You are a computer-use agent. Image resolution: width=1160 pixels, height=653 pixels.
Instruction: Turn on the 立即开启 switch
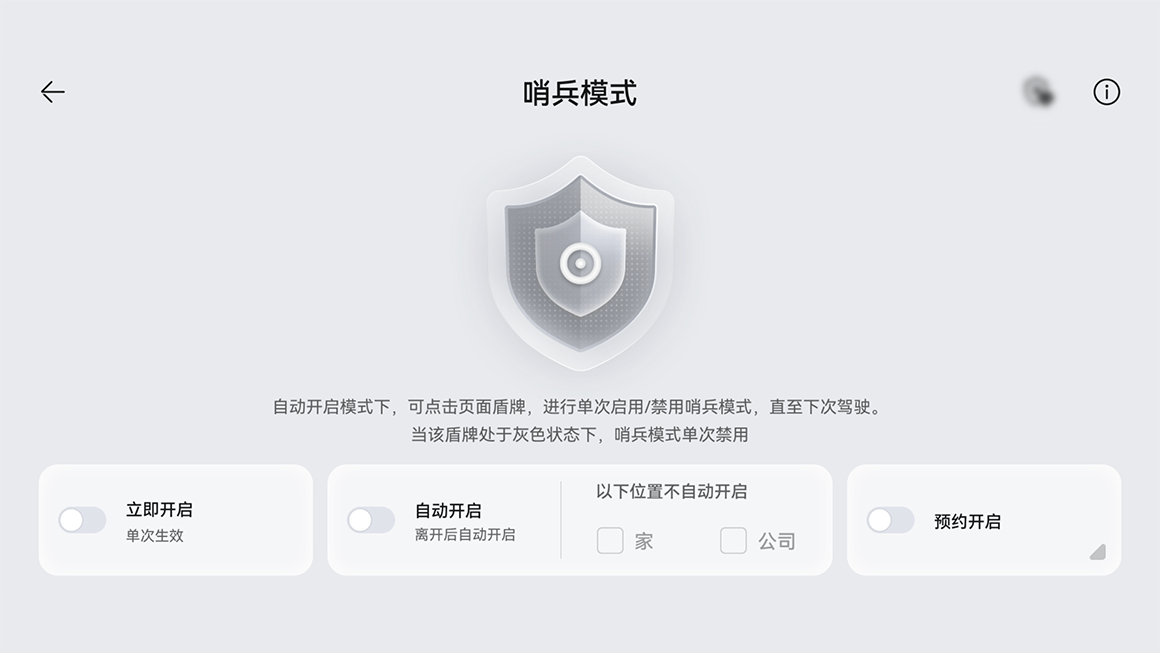click(x=82, y=520)
